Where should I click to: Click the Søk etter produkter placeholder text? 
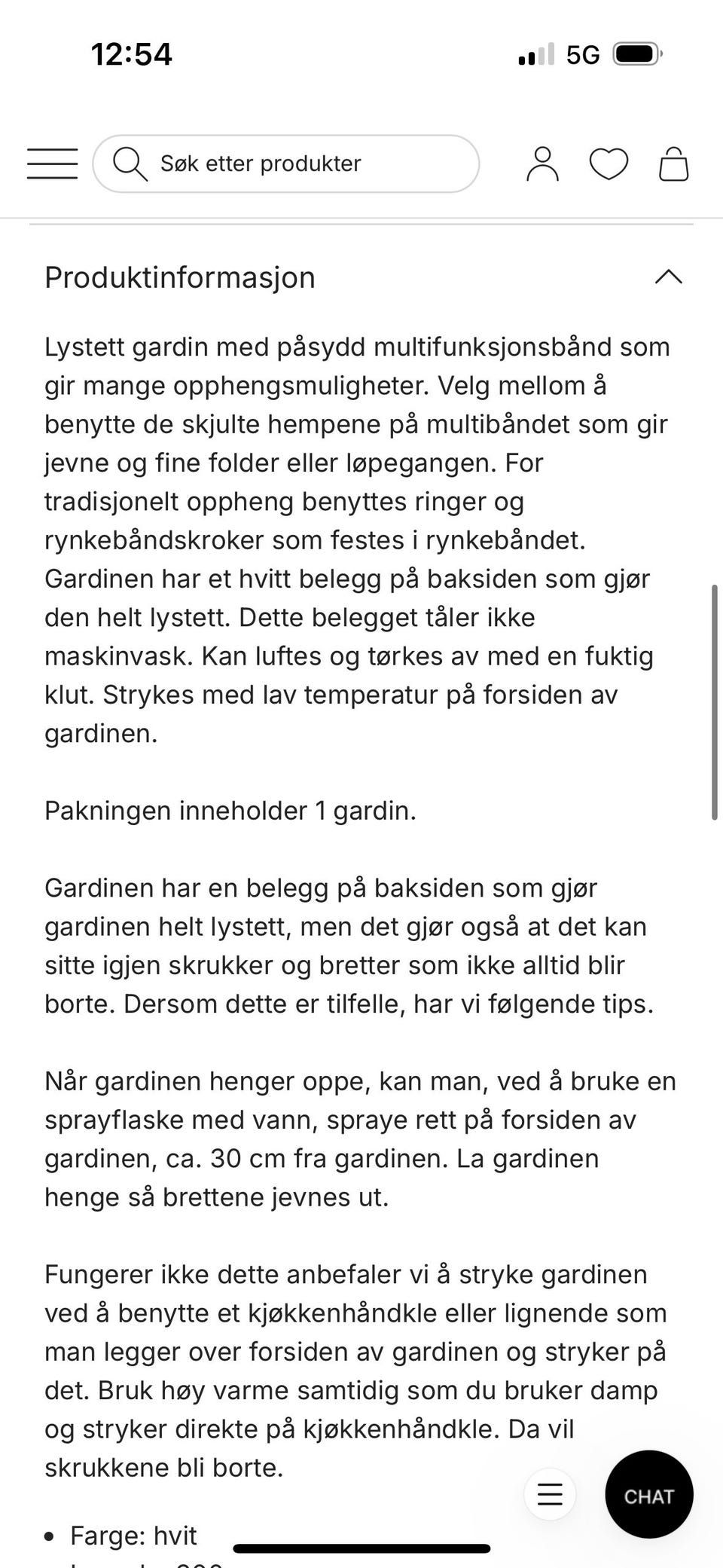click(260, 164)
